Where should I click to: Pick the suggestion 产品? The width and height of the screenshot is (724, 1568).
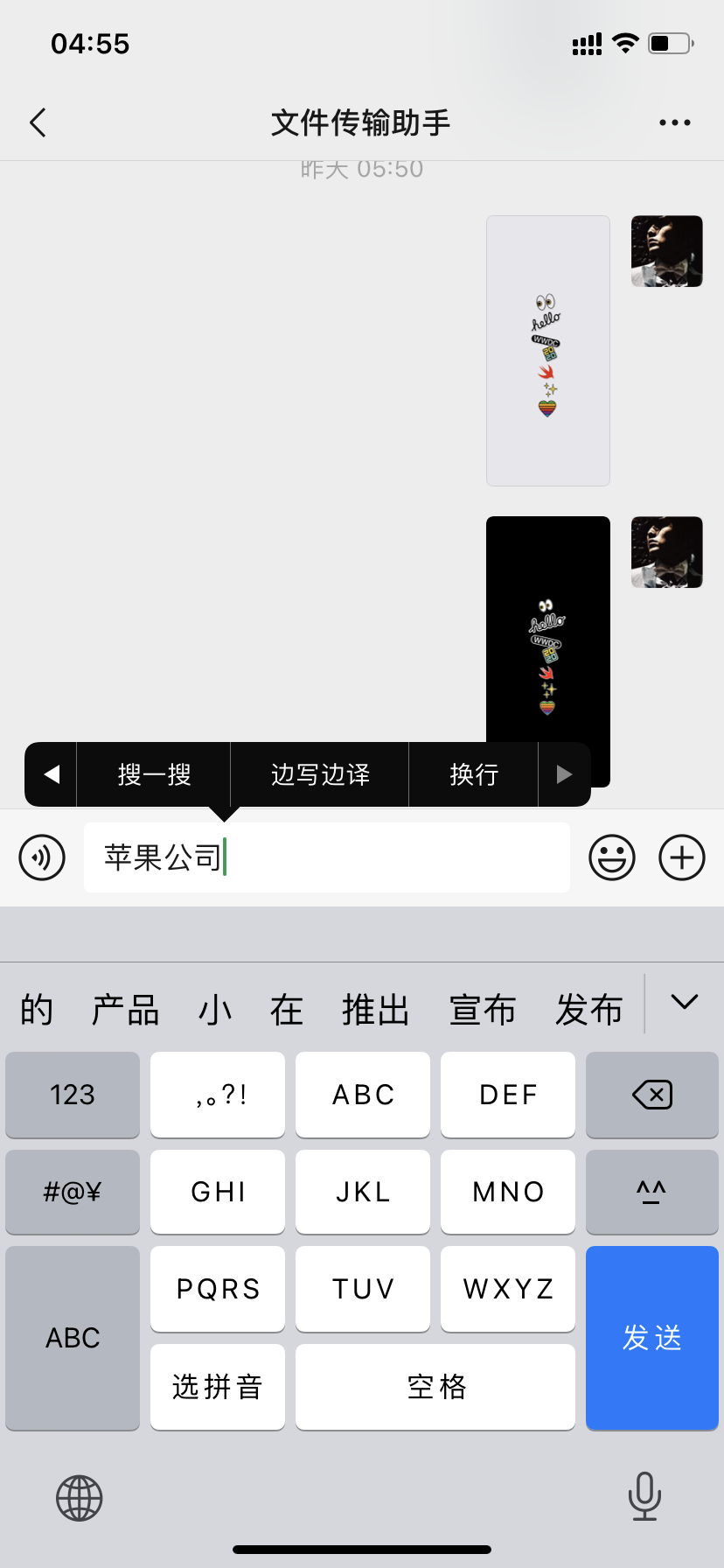point(125,1010)
